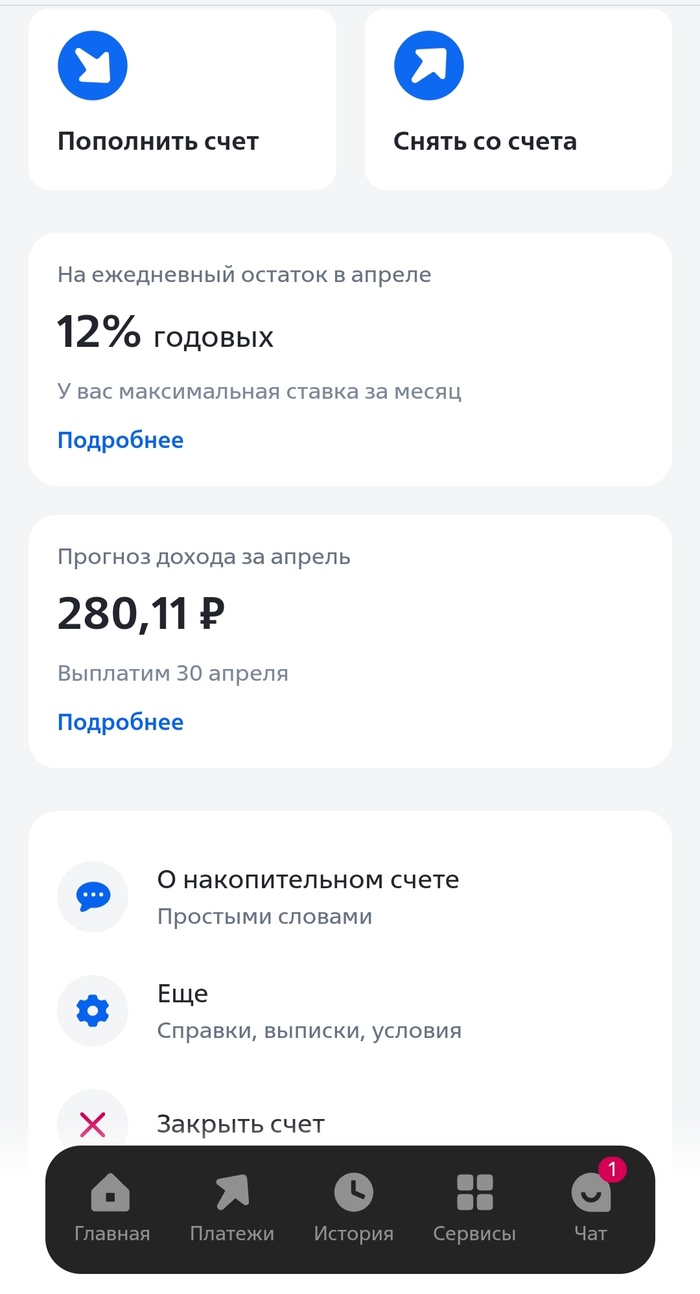The height and width of the screenshot is (1294, 700).
Task: Switch to the Сервисы tab
Action: 474,1208
